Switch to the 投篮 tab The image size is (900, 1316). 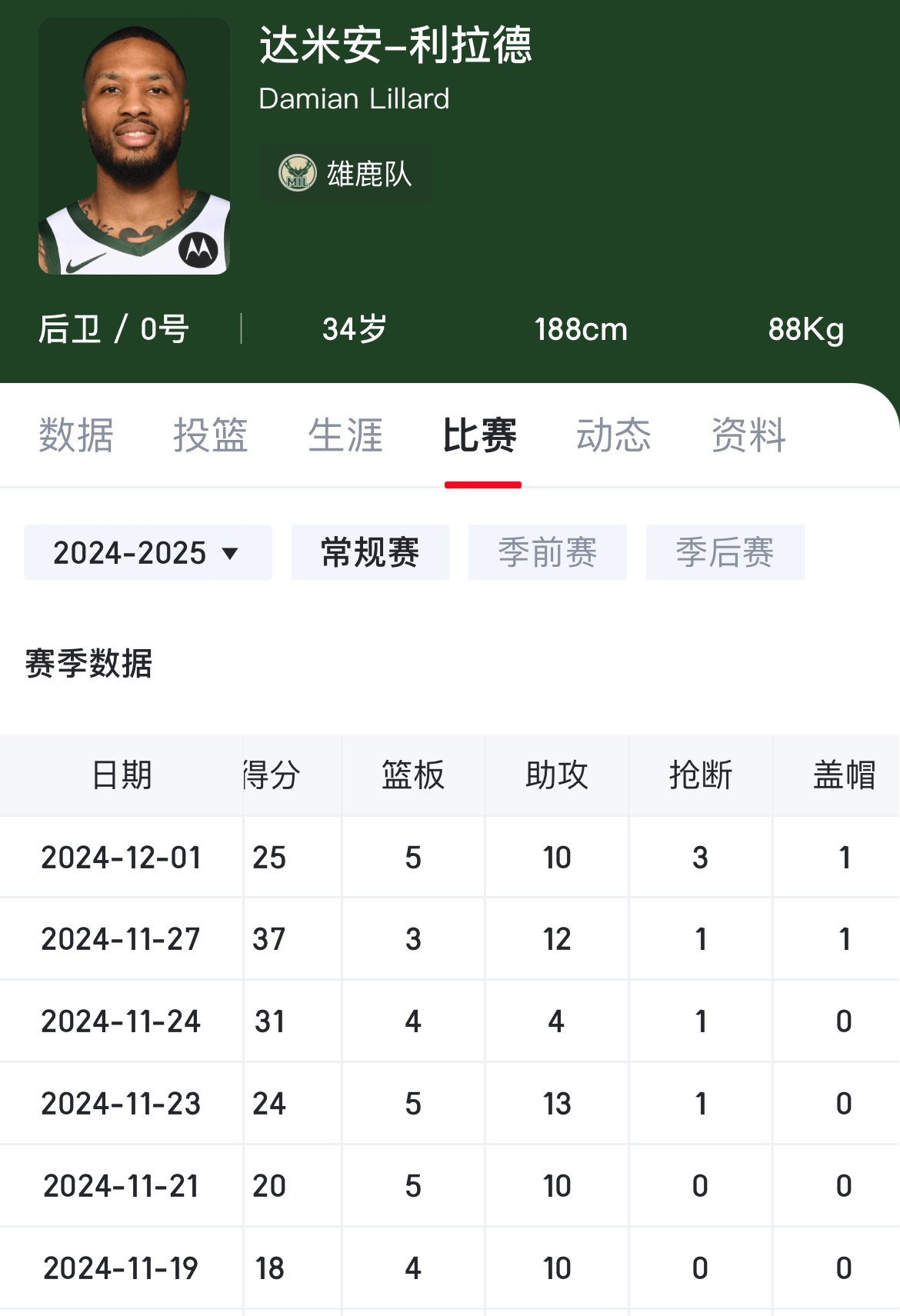coord(212,435)
